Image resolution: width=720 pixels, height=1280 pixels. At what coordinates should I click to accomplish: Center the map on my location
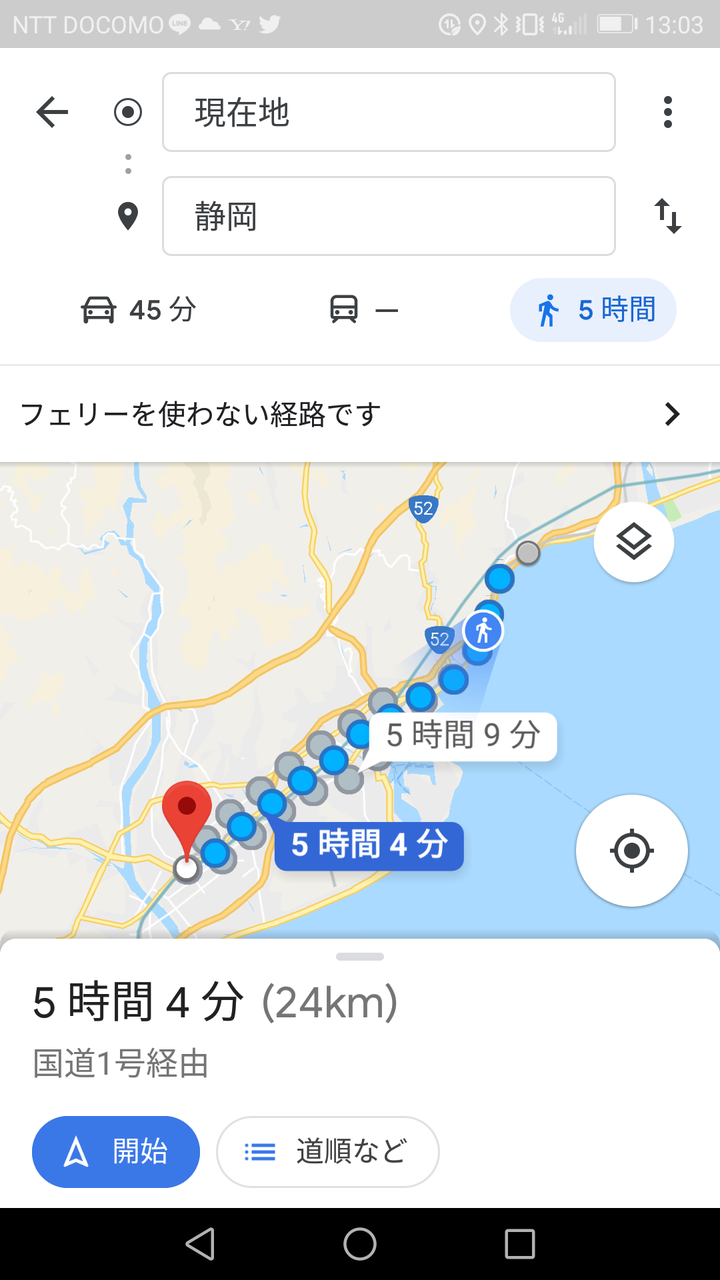point(632,851)
